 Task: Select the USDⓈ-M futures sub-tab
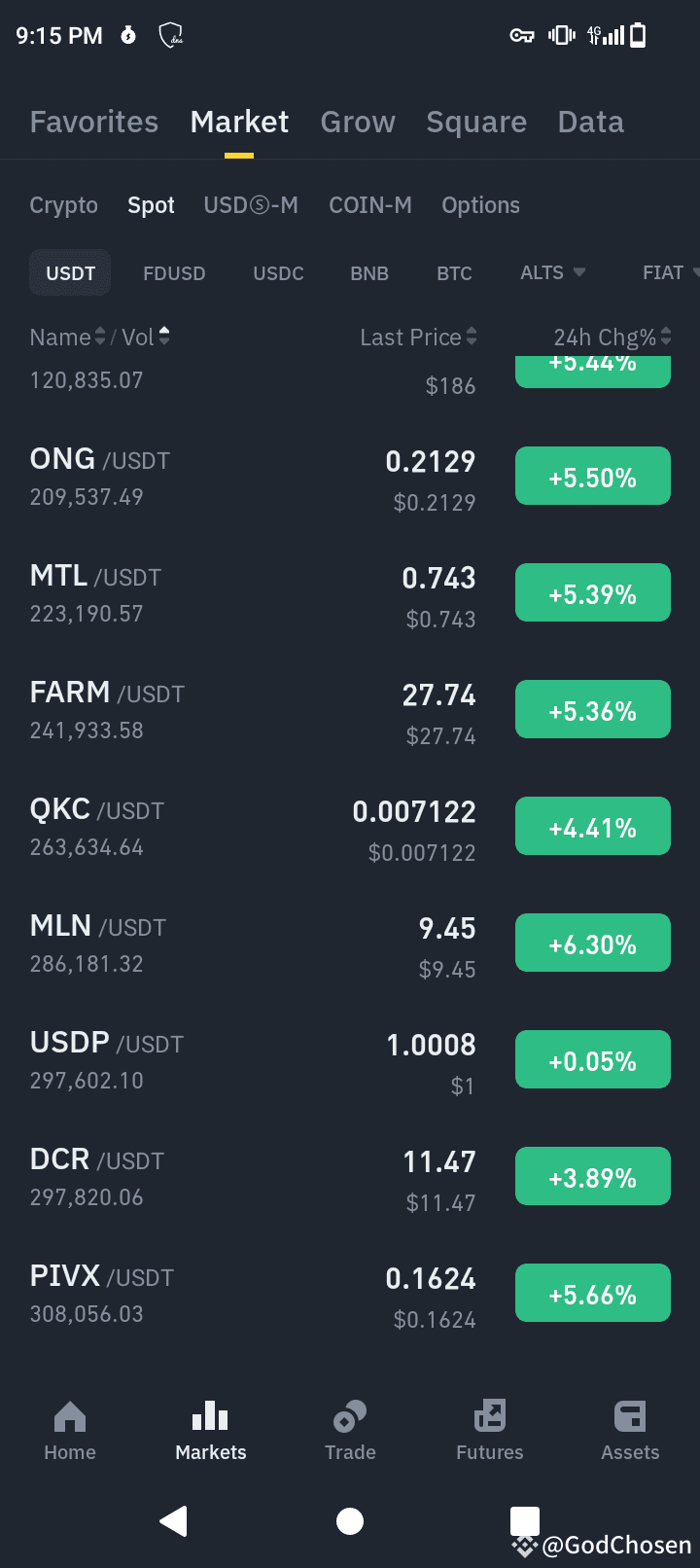tap(251, 205)
